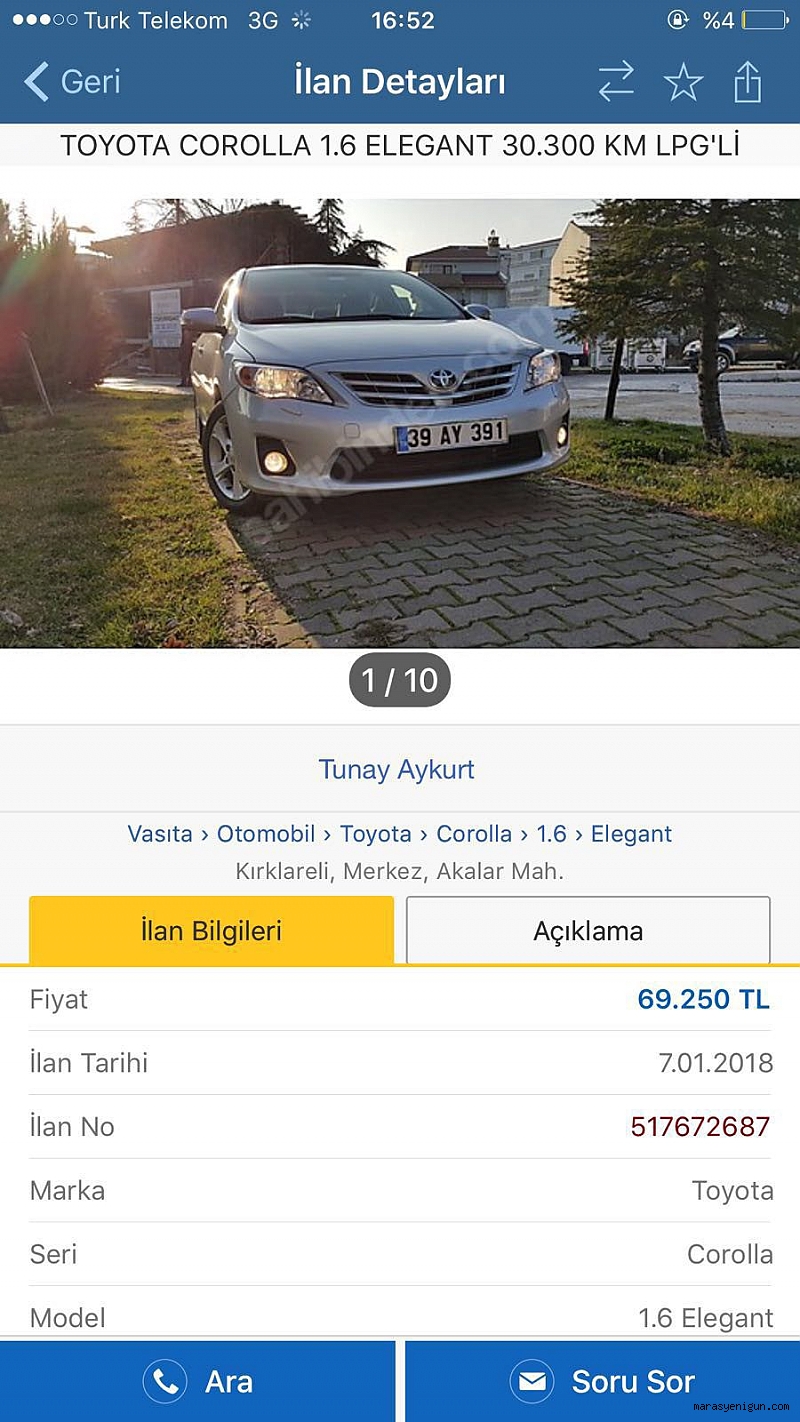The width and height of the screenshot is (800, 1422).
Task: Open the Elegant breadcrumb link
Action: pyautogui.click(x=631, y=834)
